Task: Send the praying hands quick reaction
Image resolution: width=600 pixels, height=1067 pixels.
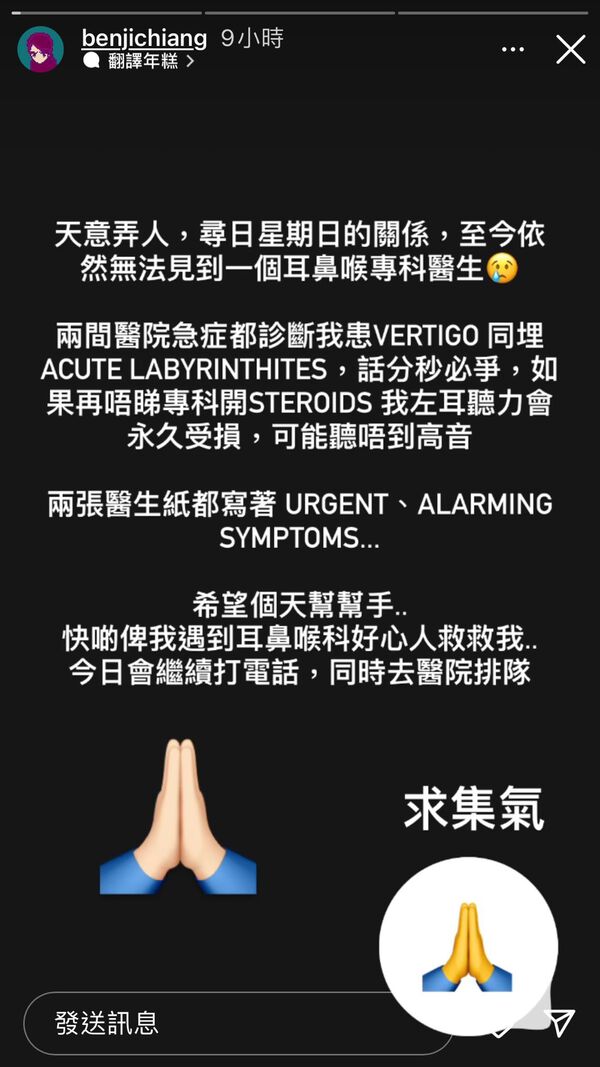Action: click(467, 945)
